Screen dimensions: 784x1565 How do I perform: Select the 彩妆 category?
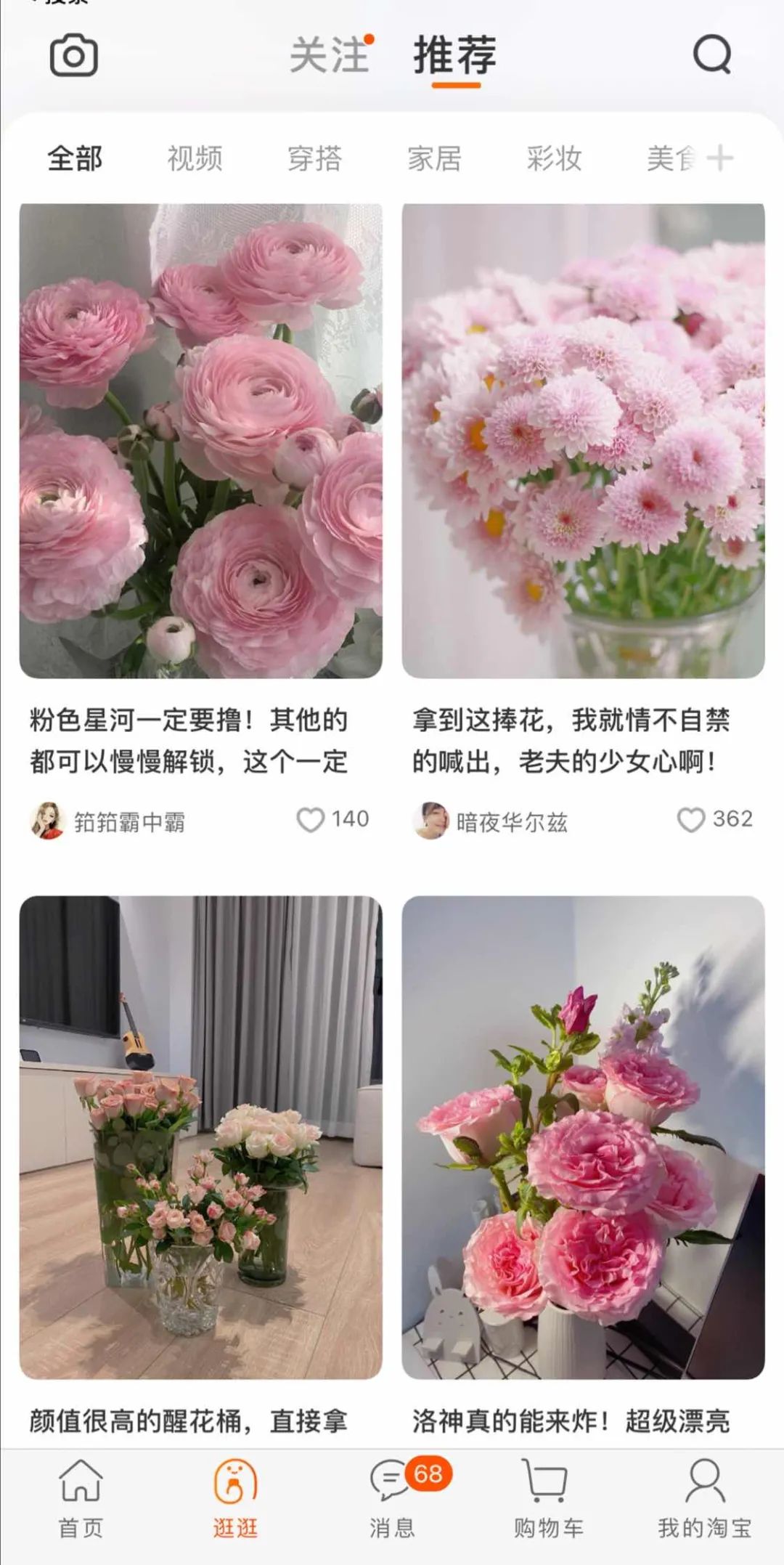554,158
